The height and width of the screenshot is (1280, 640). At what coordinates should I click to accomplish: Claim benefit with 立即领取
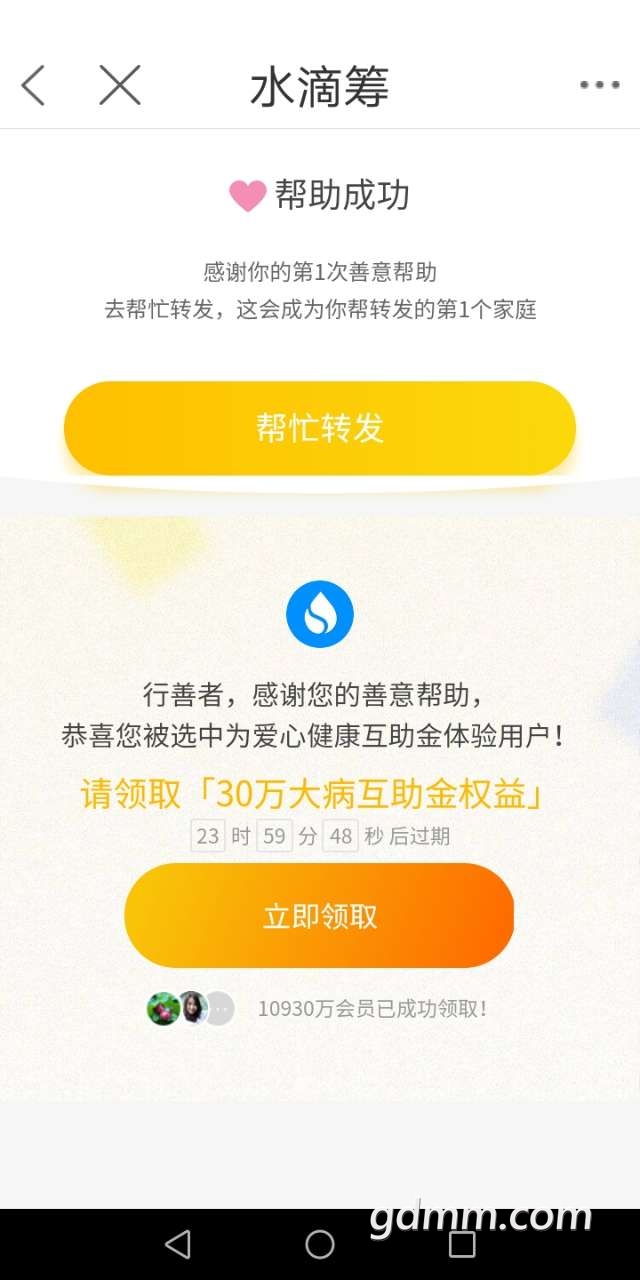click(x=319, y=916)
